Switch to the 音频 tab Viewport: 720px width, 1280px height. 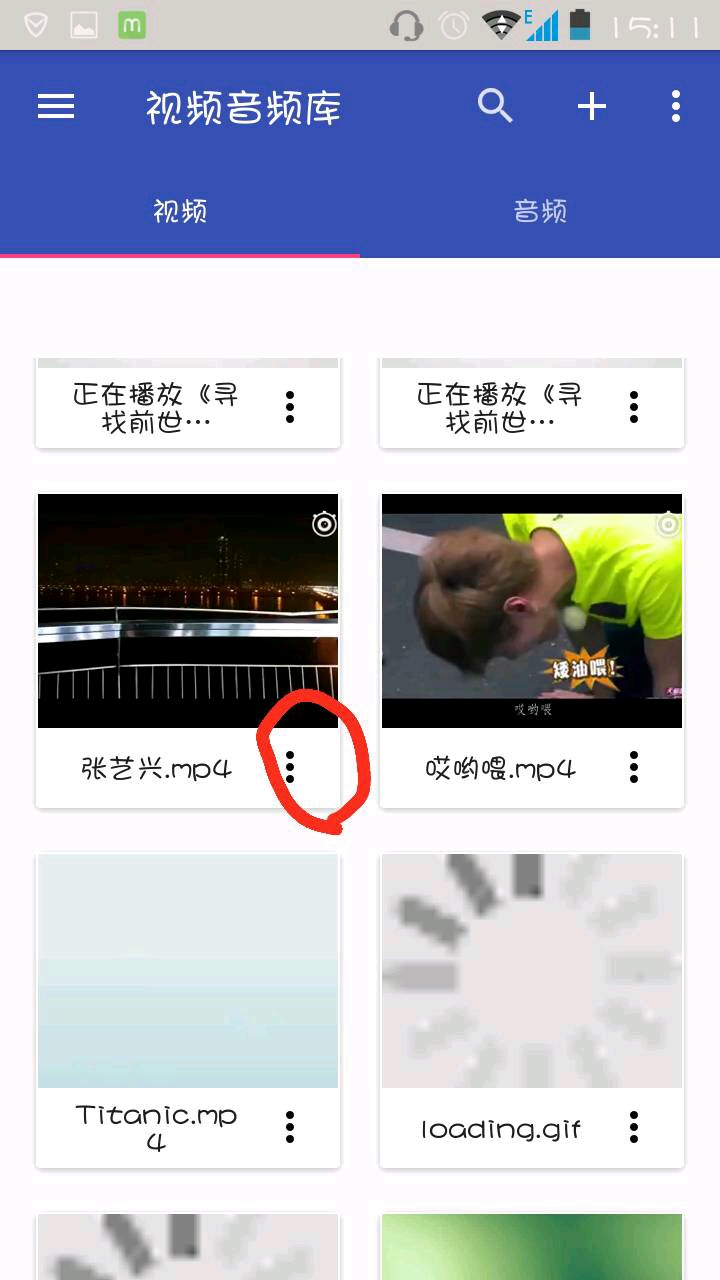coord(540,211)
